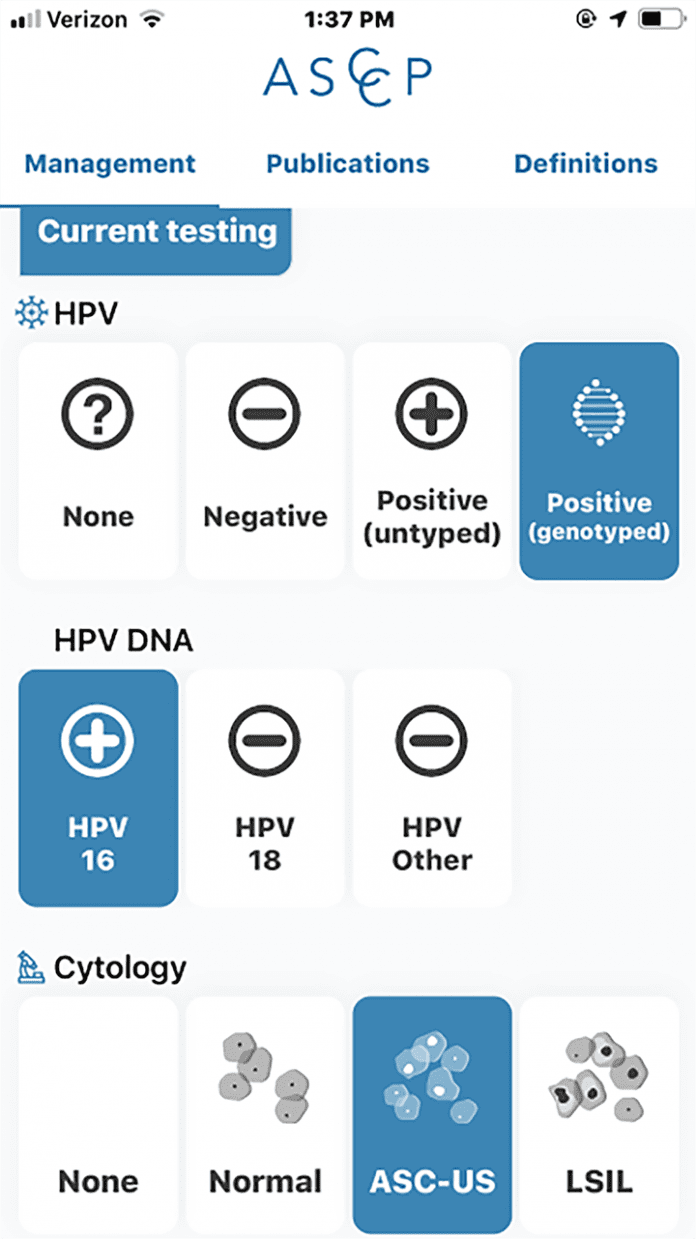Choose None for Cytology
This screenshot has height=1239, width=696.
coord(98,1114)
